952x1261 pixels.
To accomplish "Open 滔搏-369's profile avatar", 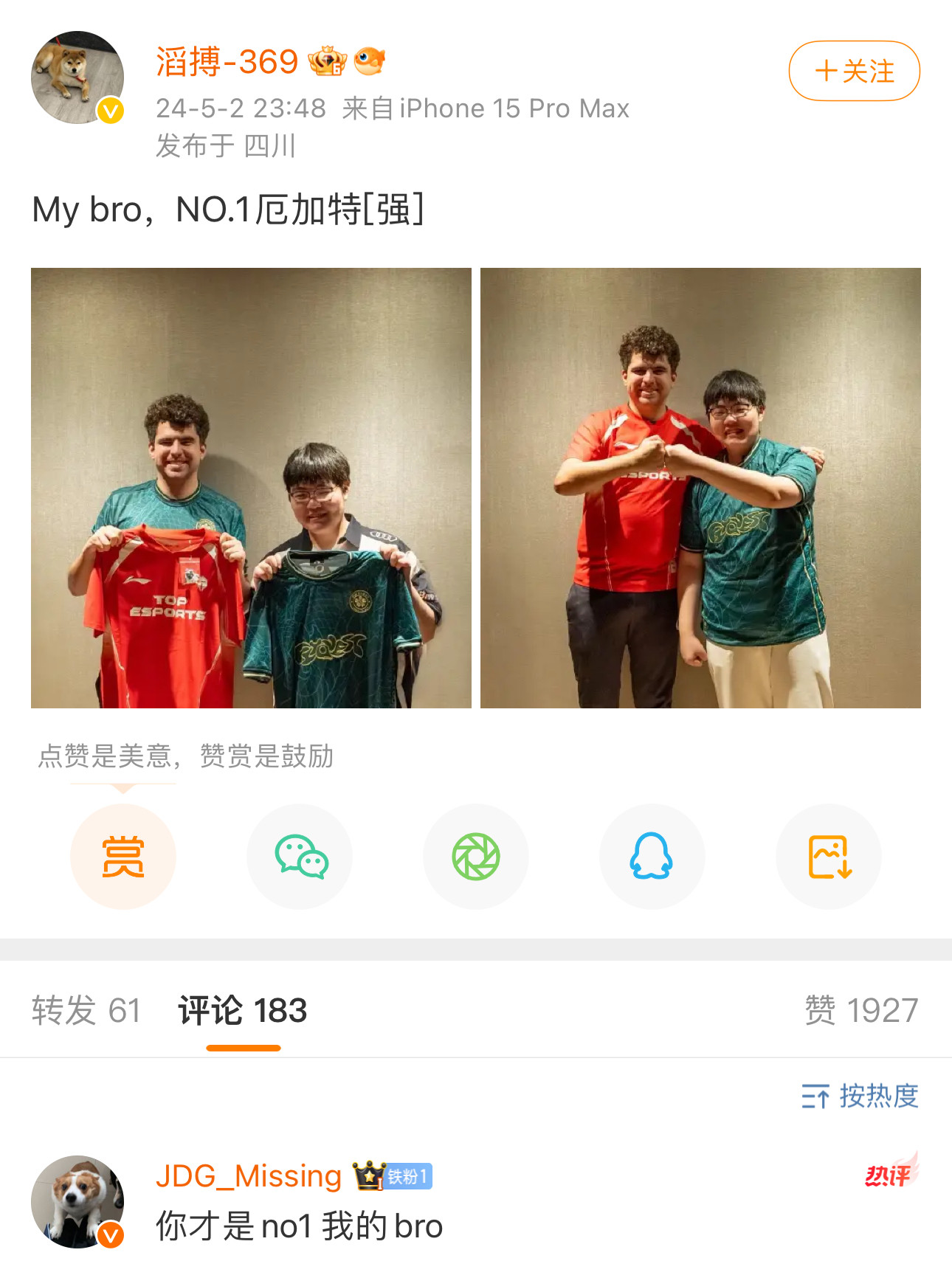I will (x=77, y=77).
